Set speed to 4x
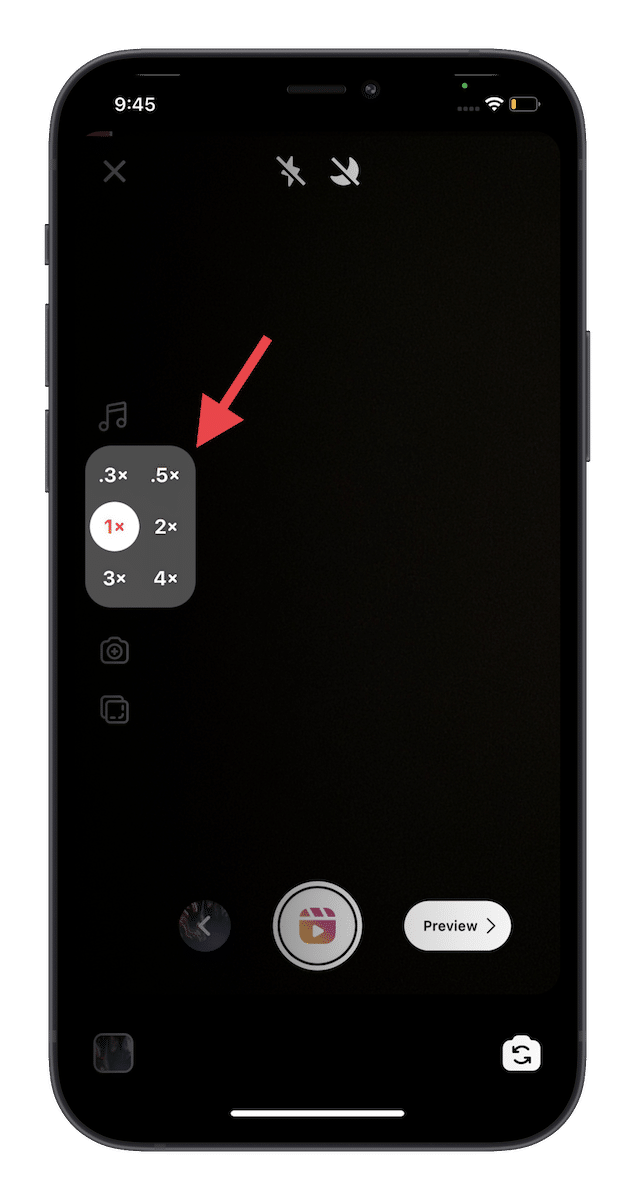Viewport: 635px width, 1200px height. click(165, 578)
